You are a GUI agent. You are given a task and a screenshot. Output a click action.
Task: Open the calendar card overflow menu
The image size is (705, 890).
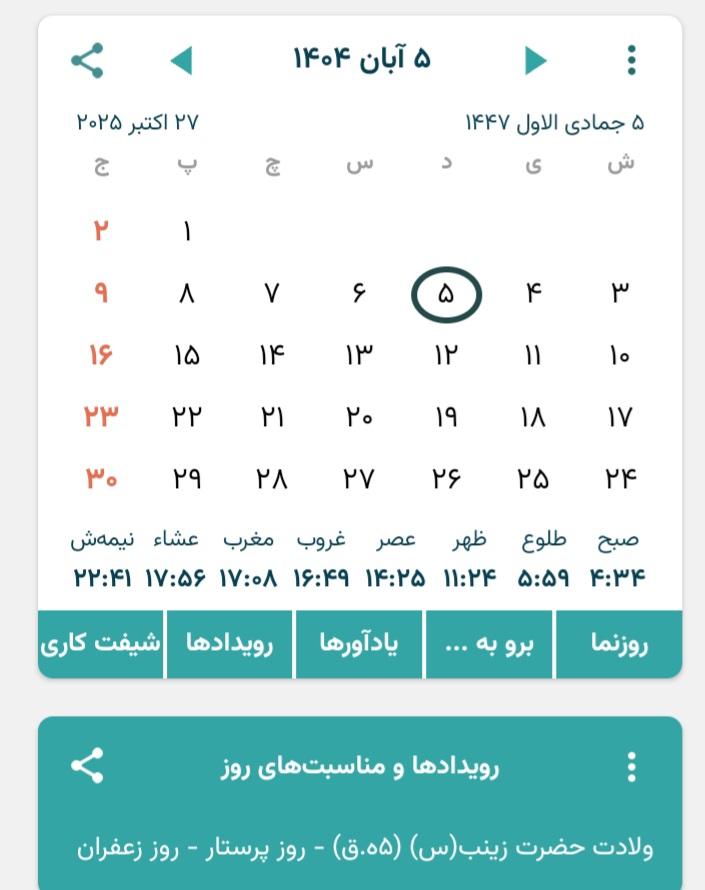(631, 60)
